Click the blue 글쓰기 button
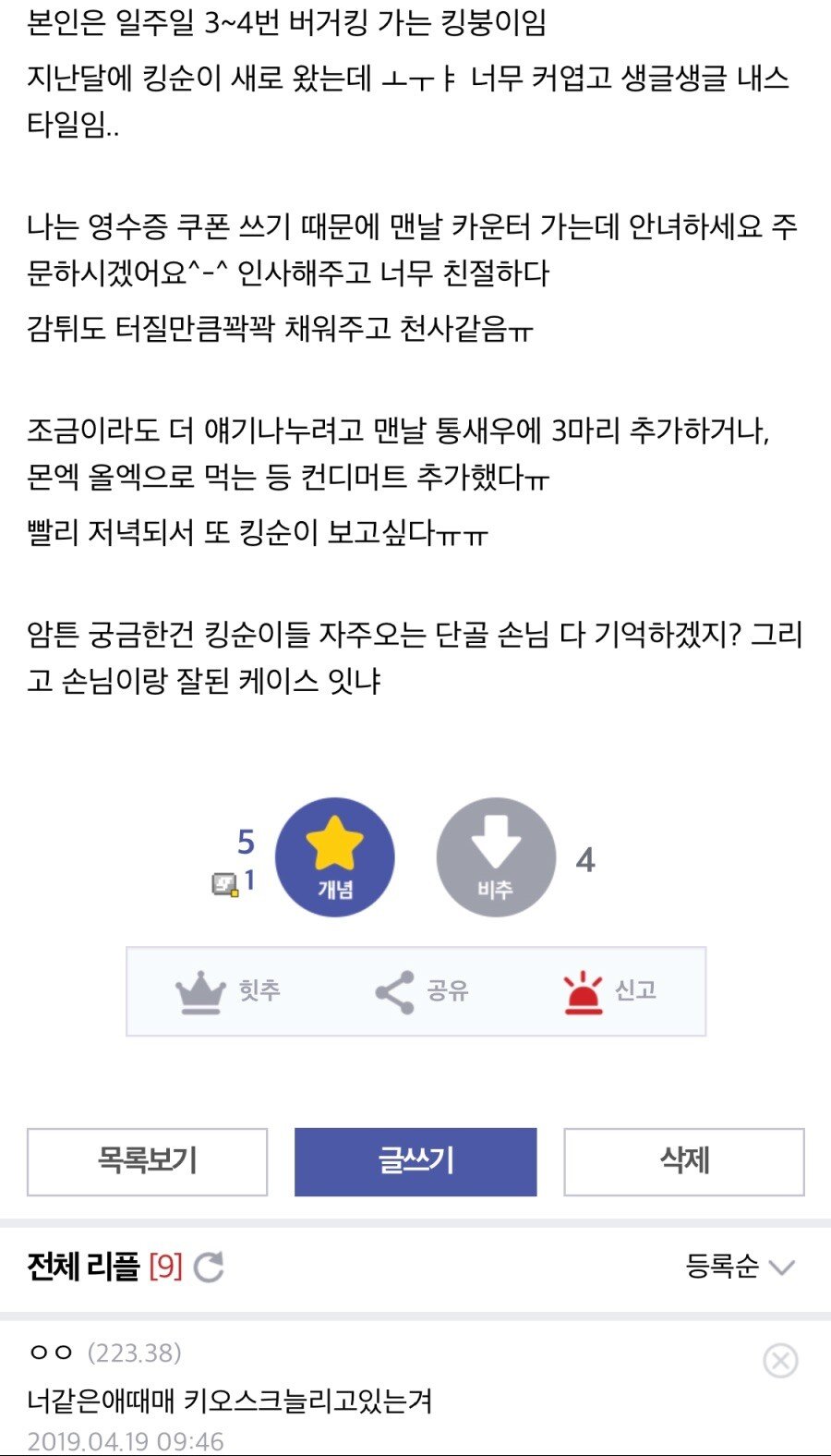Image resolution: width=831 pixels, height=1456 pixels. (x=415, y=1161)
